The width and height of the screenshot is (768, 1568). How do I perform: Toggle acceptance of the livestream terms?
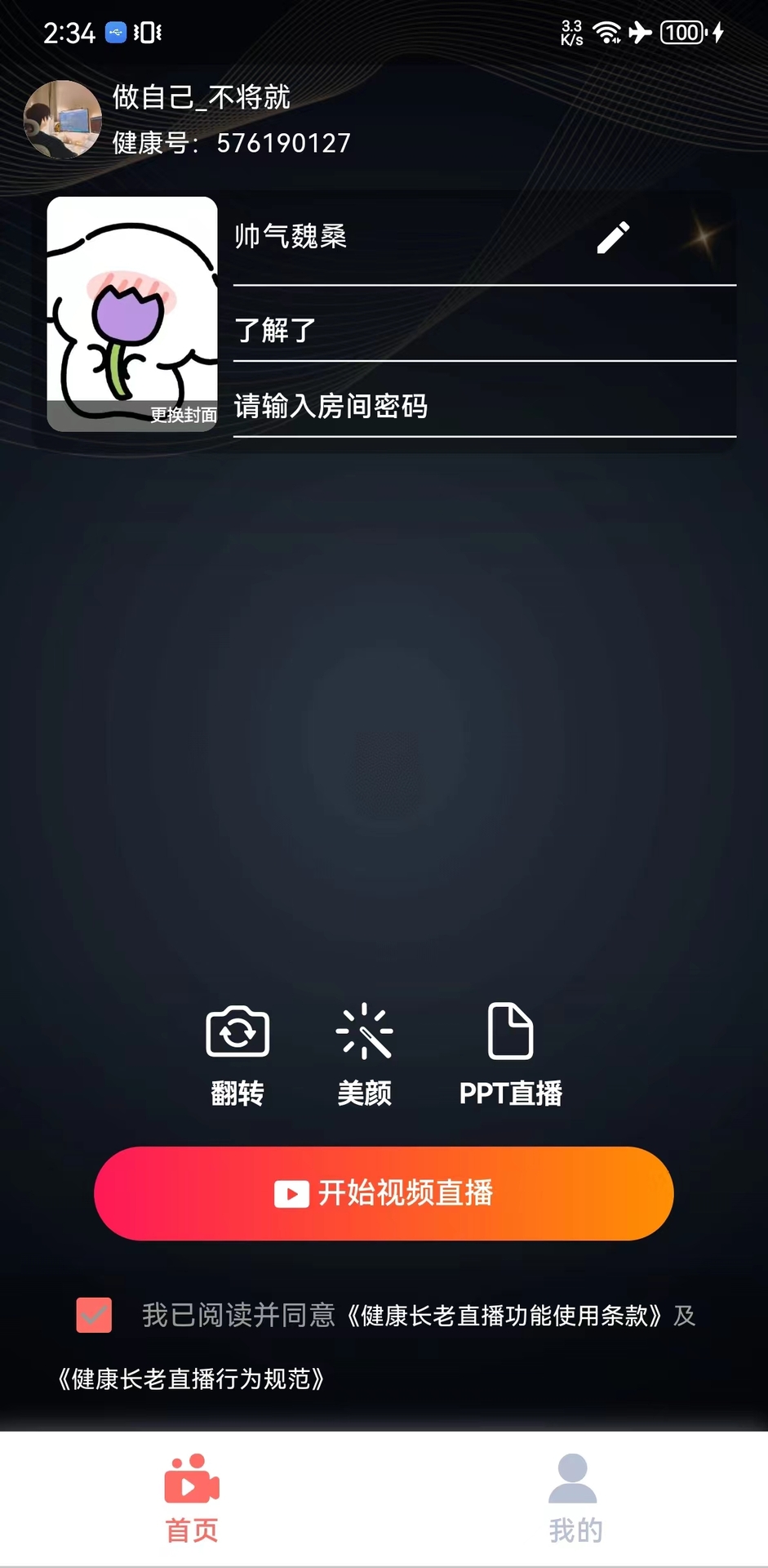(x=92, y=1310)
